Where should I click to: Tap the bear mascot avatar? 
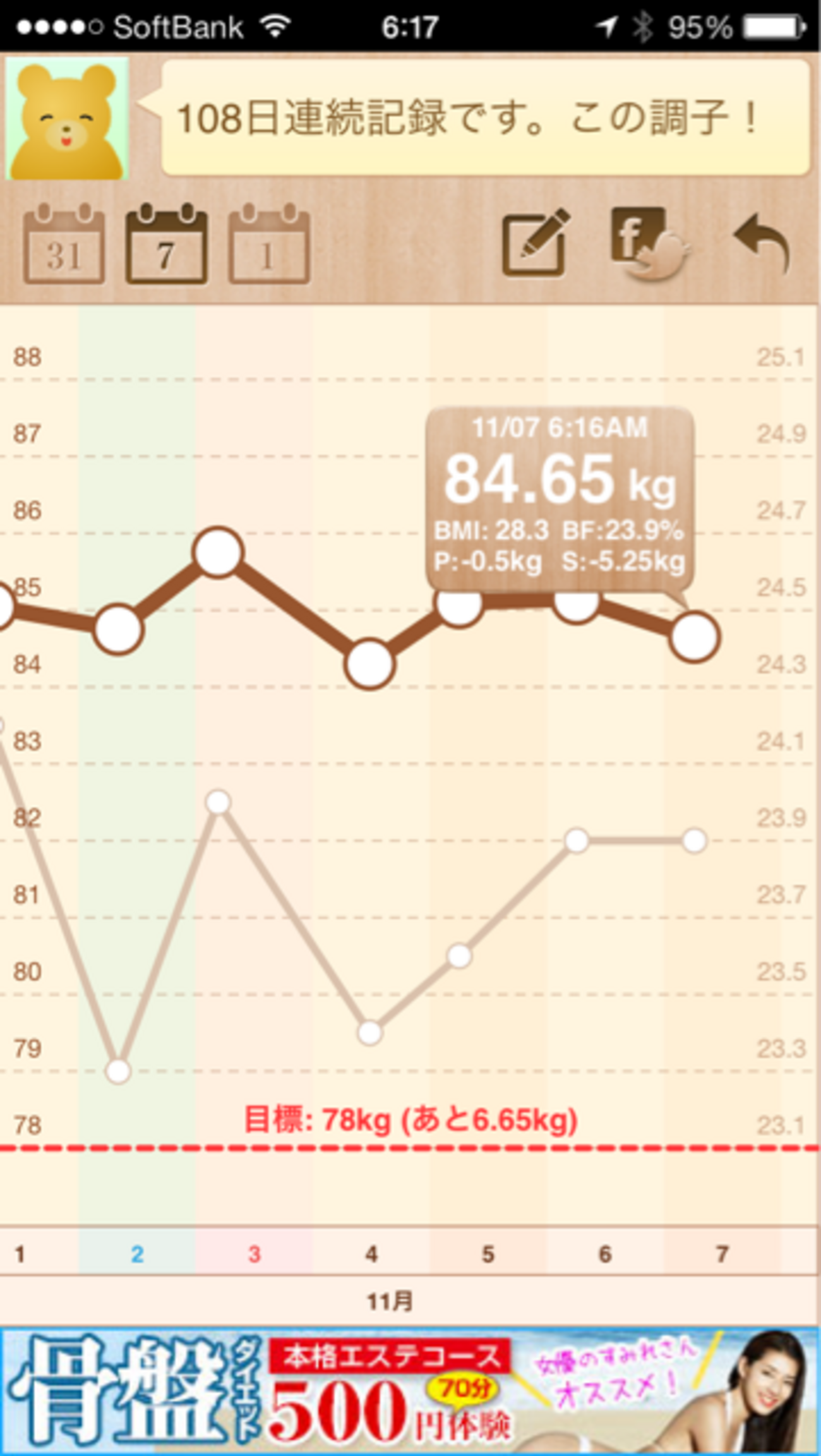click(68, 119)
